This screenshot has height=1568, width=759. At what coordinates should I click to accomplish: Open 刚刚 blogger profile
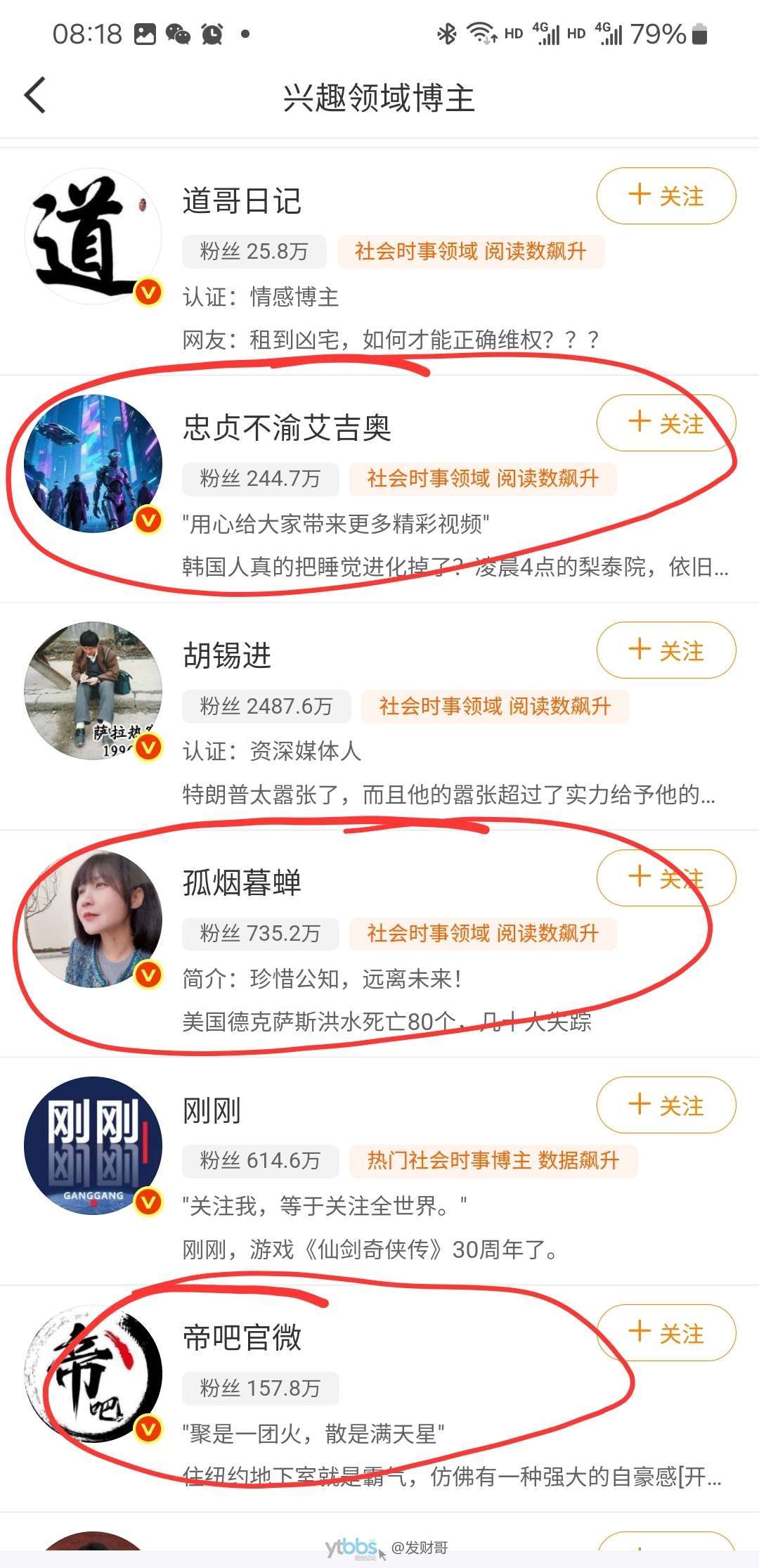click(212, 1110)
